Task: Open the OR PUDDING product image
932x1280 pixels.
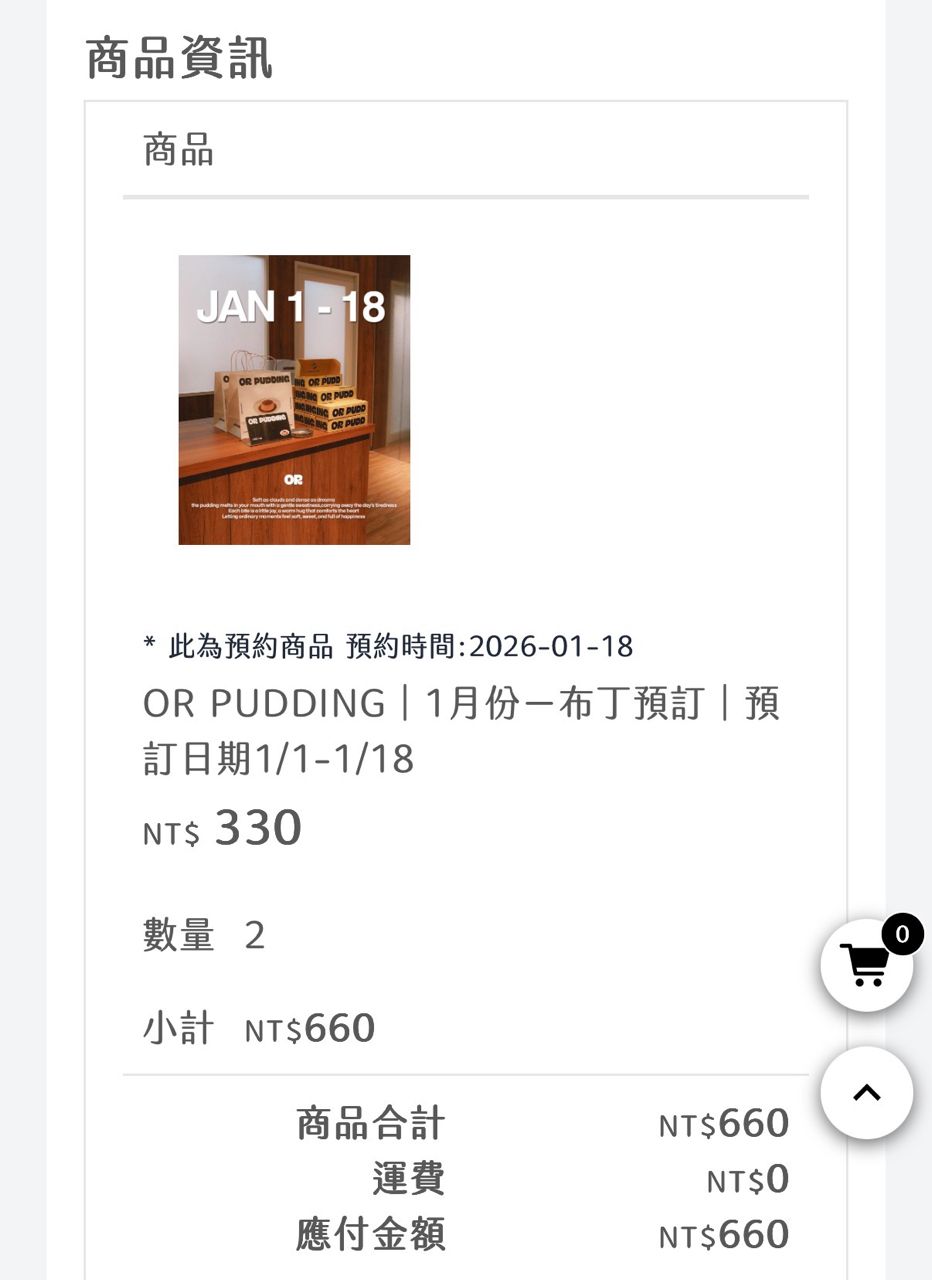Action: (x=294, y=400)
